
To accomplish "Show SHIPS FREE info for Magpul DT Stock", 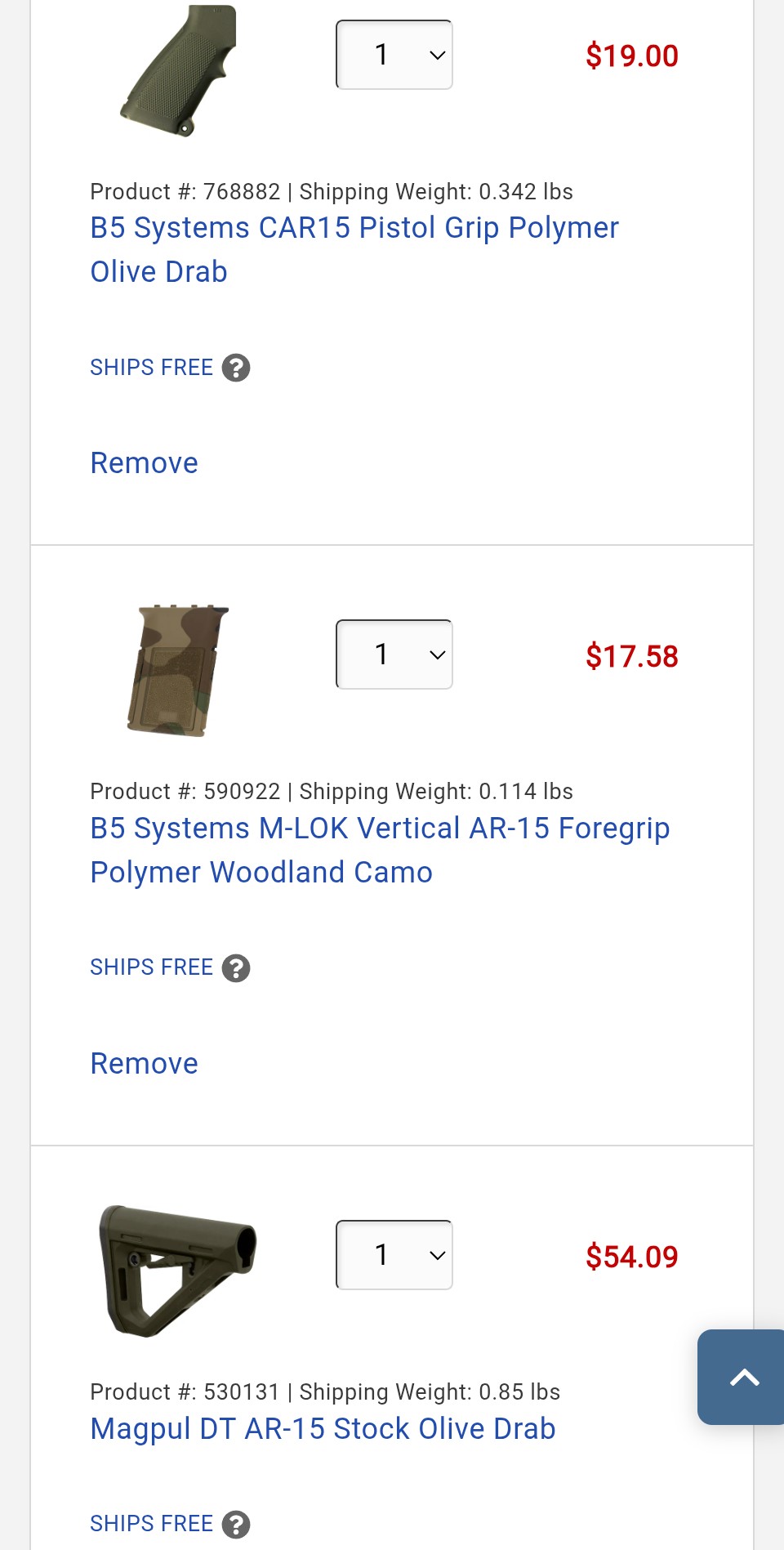I will 236,1524.
